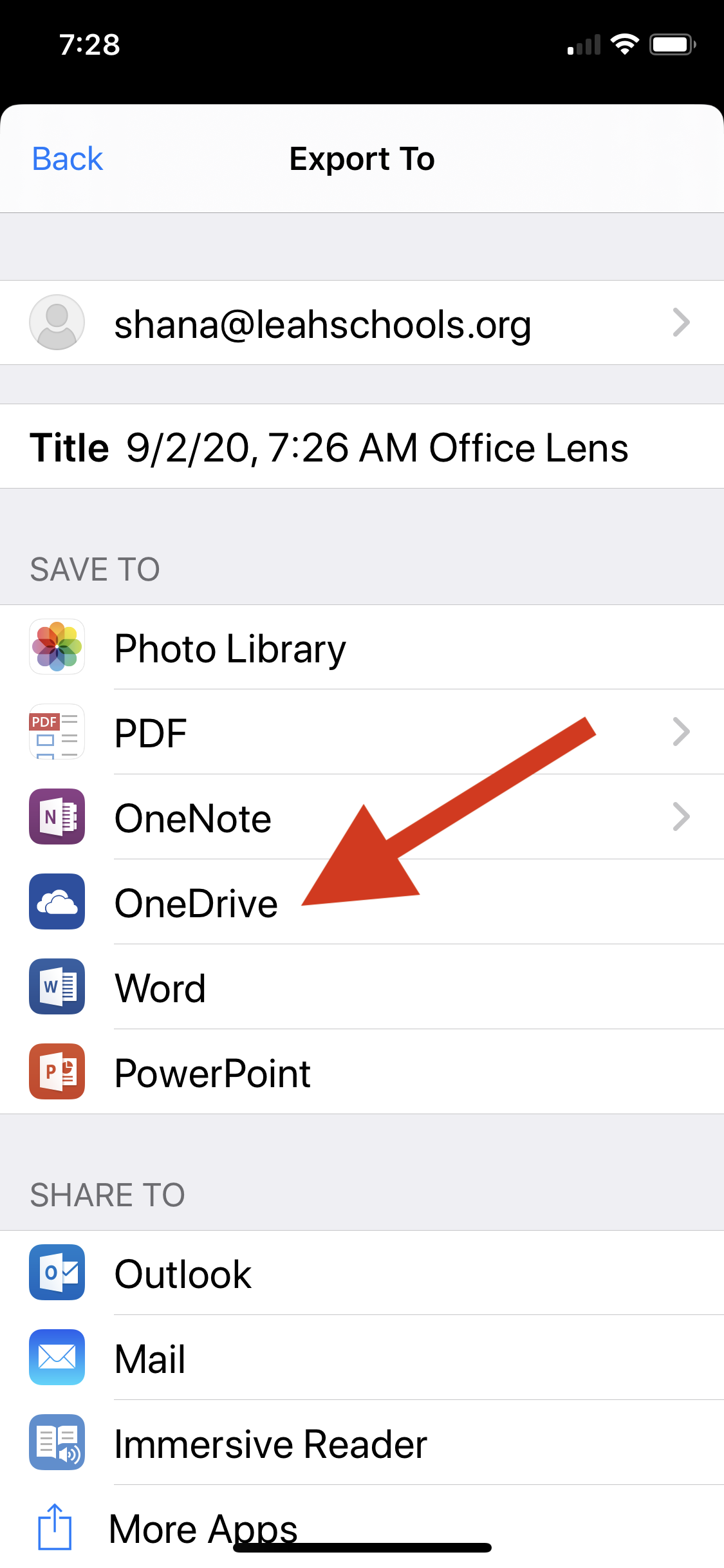Edit the Title field
This screenshot has width=724, height=1568.
tap(362, 447)
